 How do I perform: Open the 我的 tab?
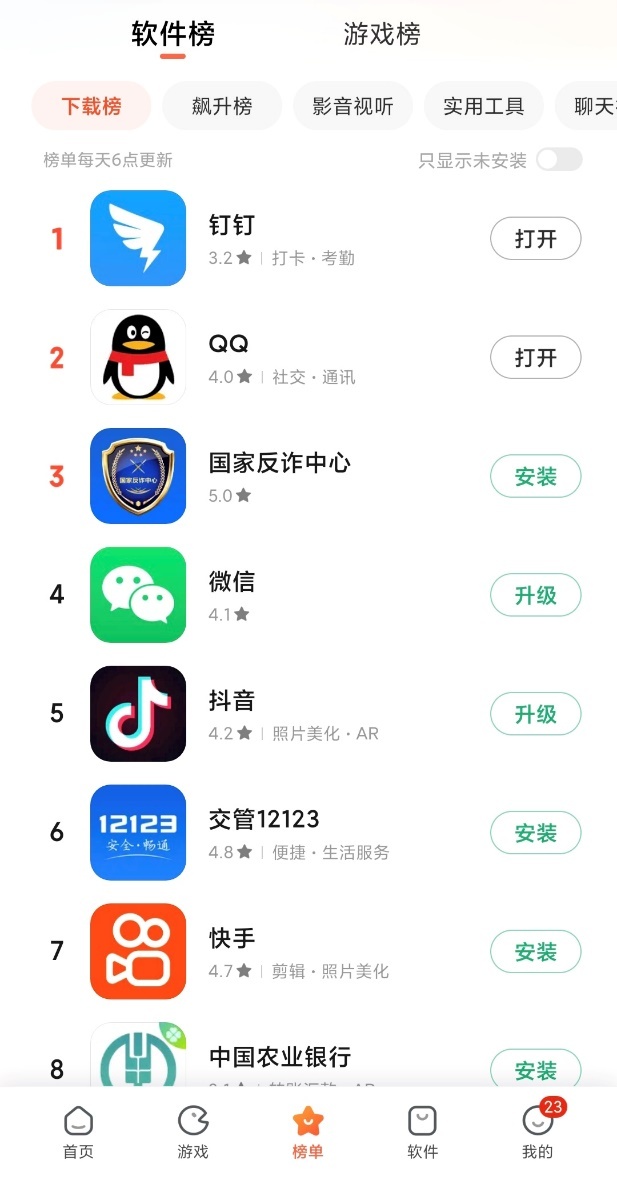(538, 1133)
